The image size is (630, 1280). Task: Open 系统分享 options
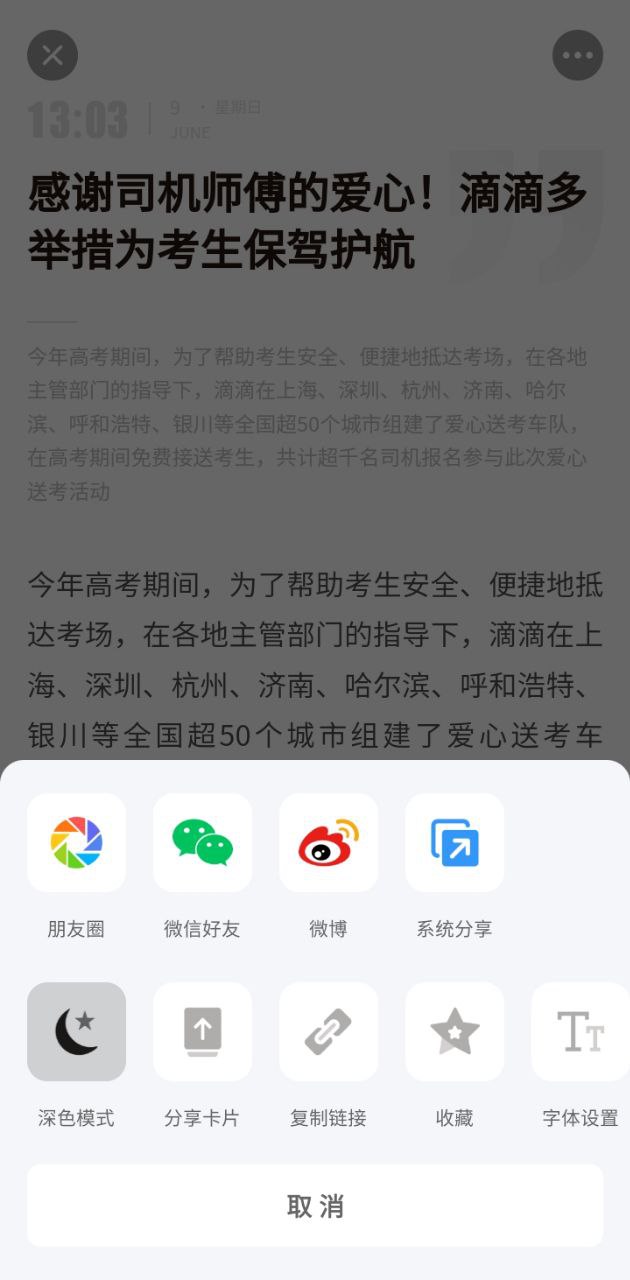coord(454,843)
